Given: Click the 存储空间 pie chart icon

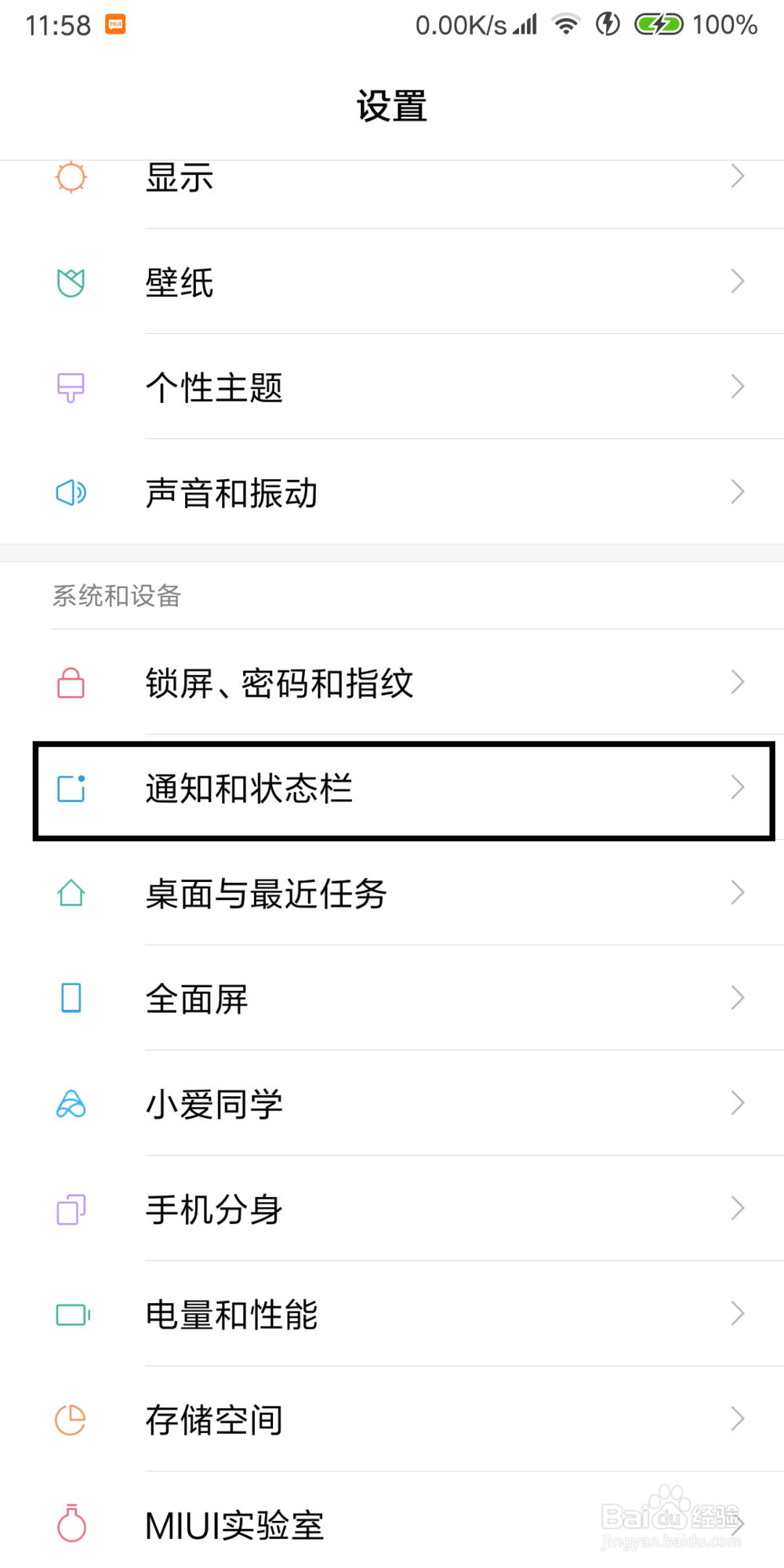Looking at the screenshot, I should tap(70, 1419).
